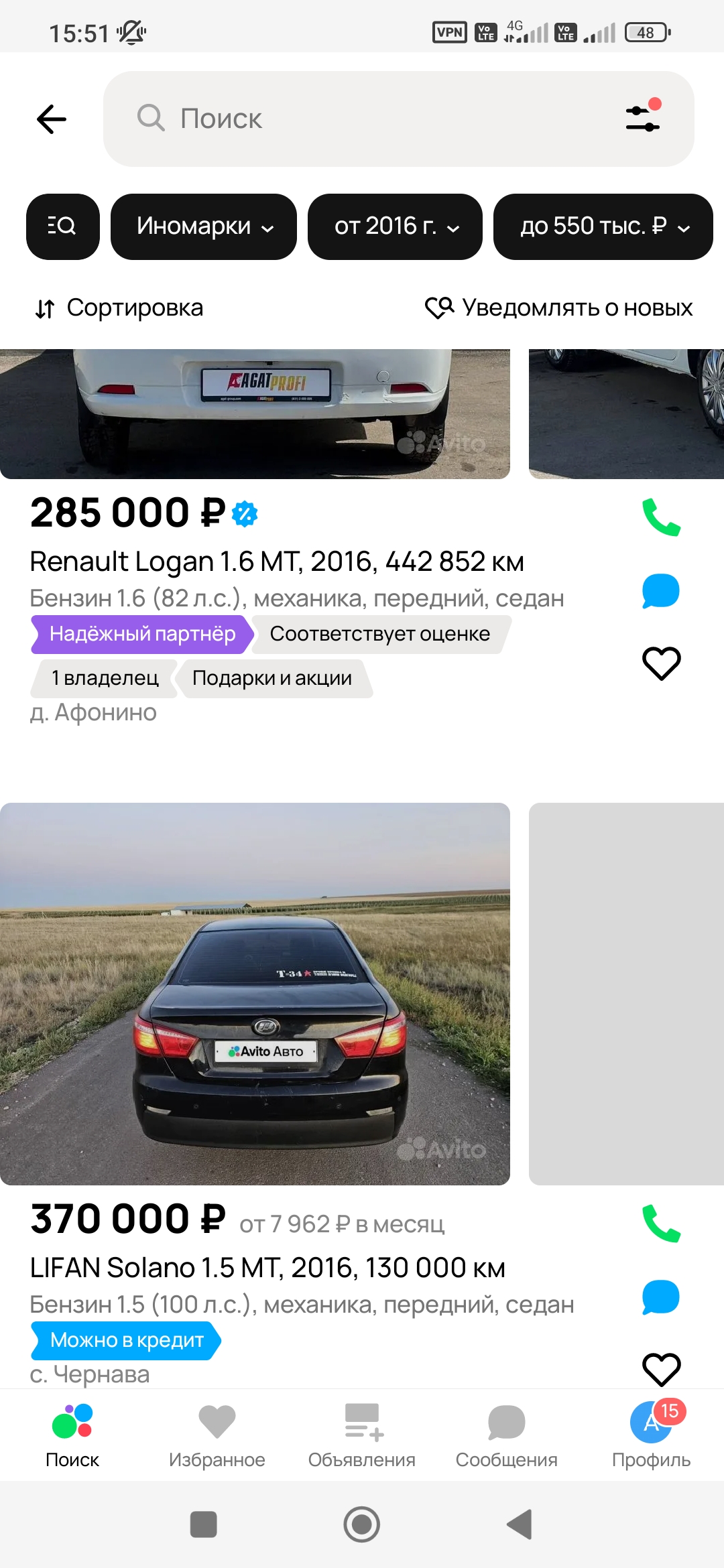724x1568 pixels.
Task: Message the LIFAN Solano seller
Action: [661, 1297]
